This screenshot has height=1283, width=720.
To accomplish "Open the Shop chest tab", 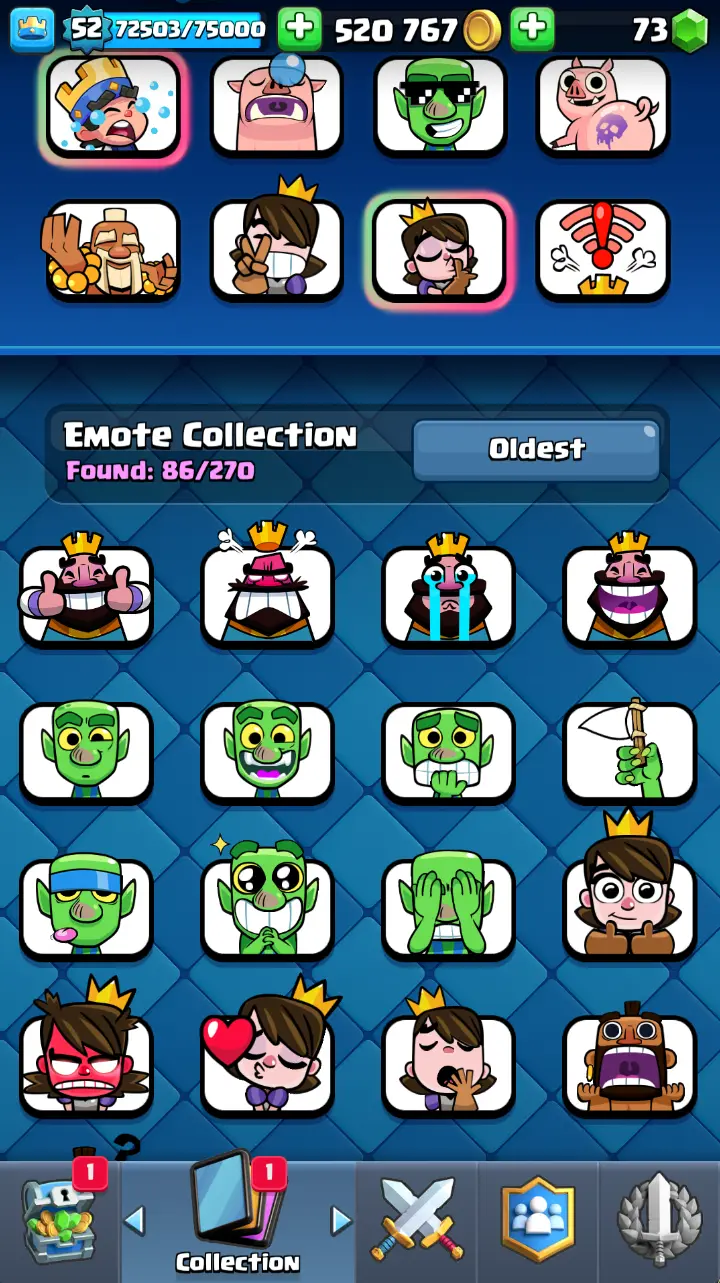I will (x=60, y=1222).
